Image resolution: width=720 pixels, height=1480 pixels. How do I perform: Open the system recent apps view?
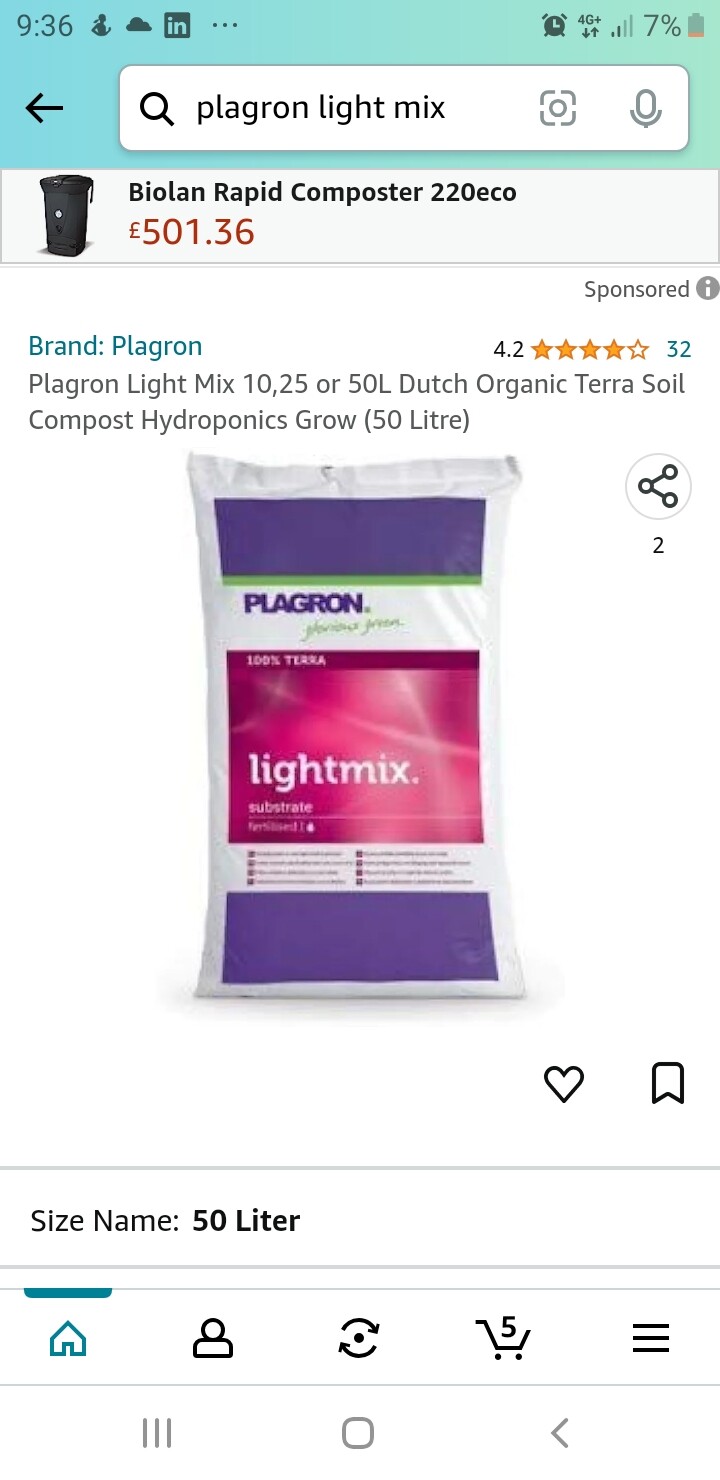click(157, 1433)
